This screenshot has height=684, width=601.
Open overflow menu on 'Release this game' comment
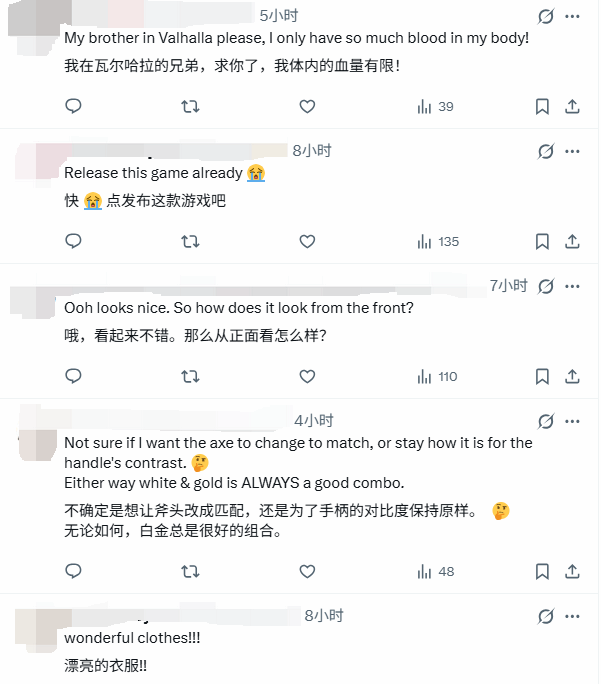tap(572, 151)
